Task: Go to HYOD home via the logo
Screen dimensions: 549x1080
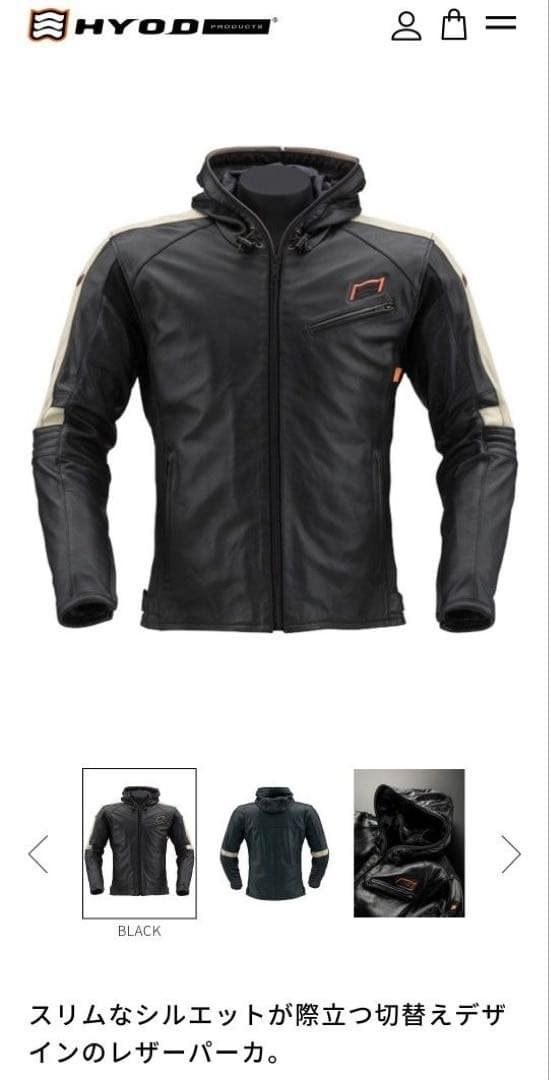Action: click(x=152, y=25)
